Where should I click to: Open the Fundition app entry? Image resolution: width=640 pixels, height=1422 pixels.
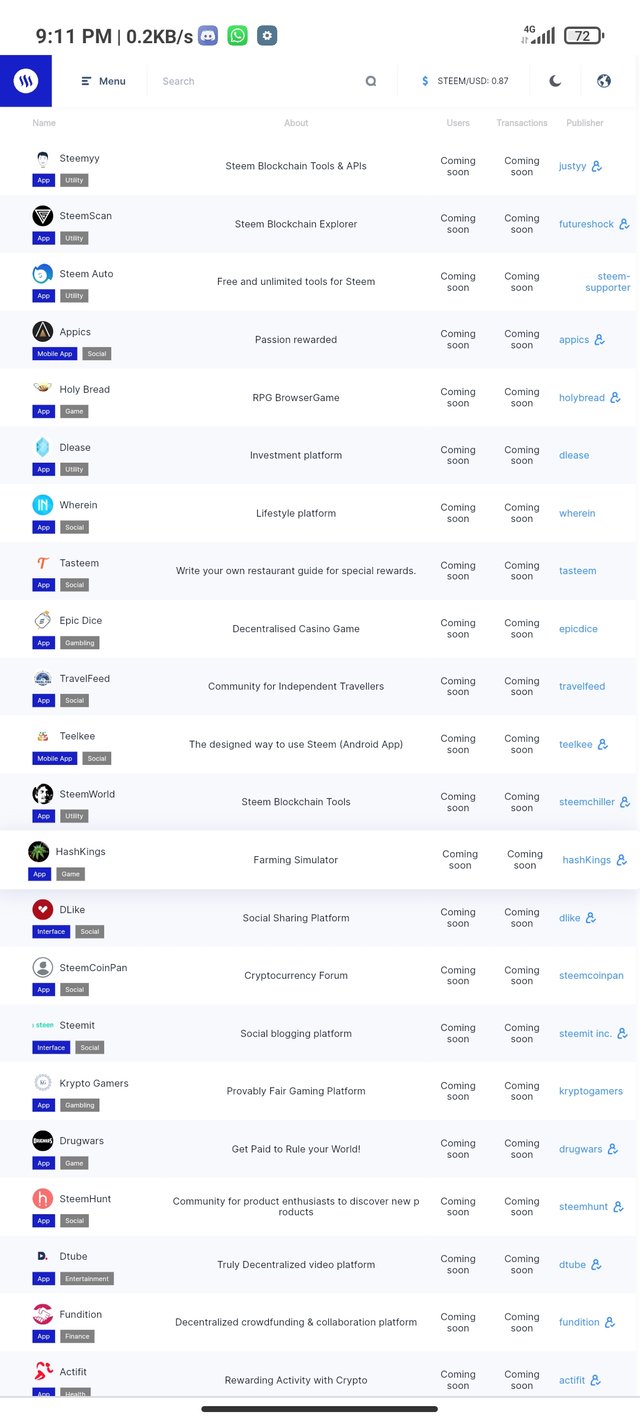point(320,1322)
